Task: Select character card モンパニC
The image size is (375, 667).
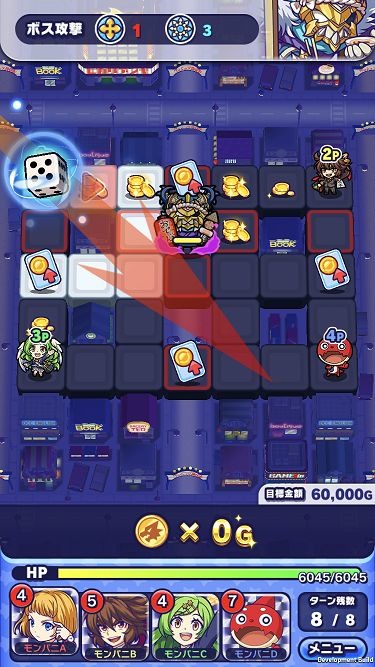Action: (185, 625)
